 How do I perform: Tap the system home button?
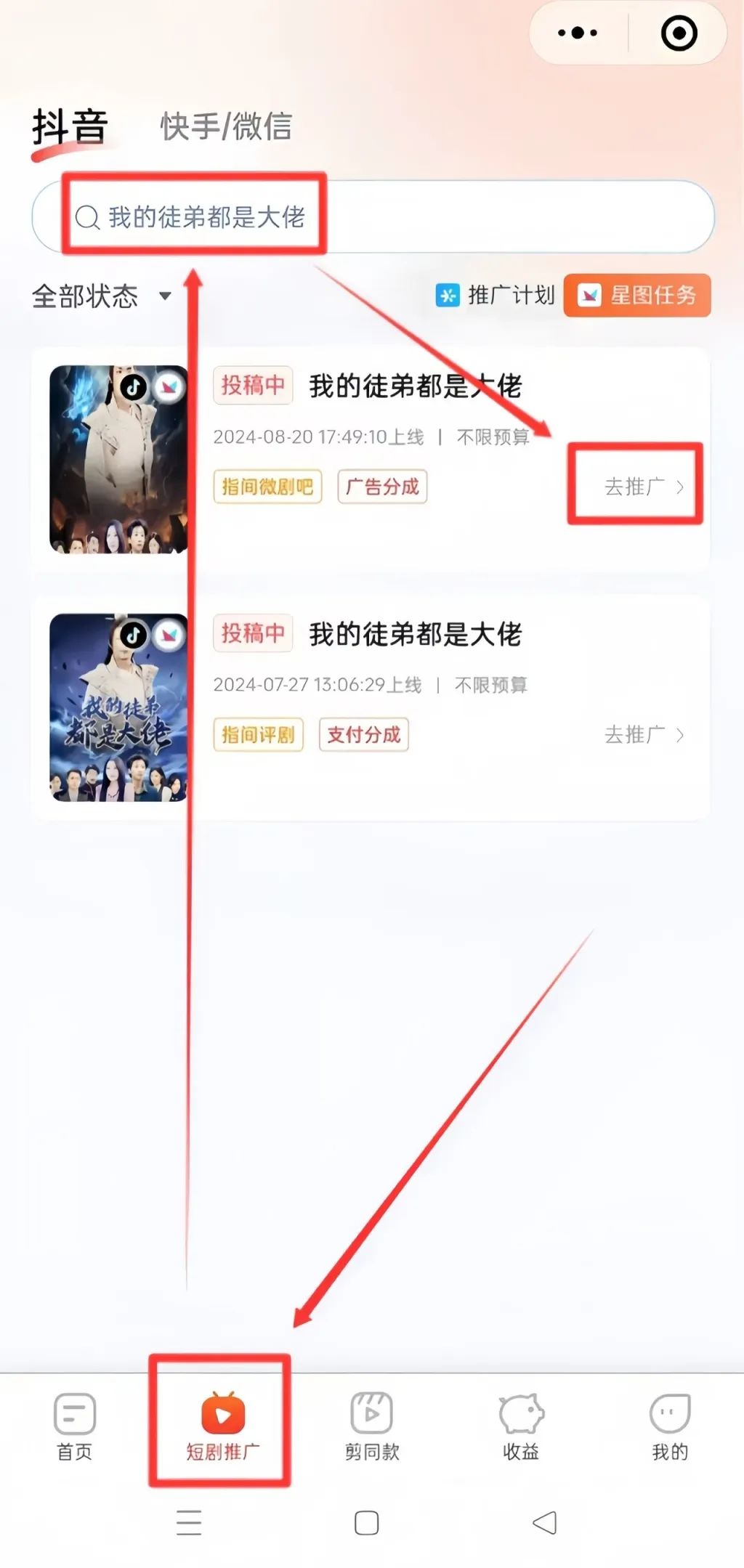pos(366,1522)
